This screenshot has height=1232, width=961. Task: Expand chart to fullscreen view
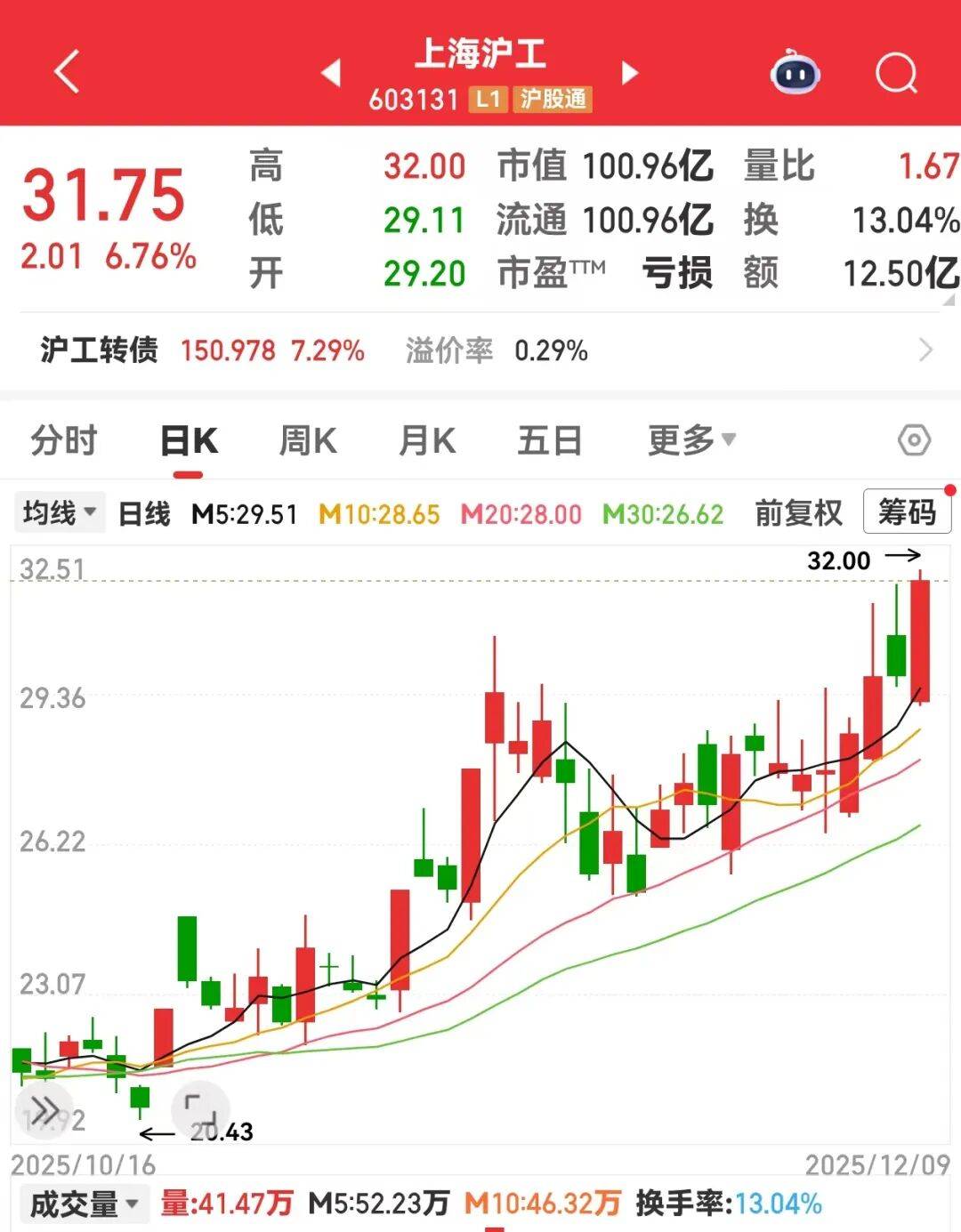[200, 1110]
